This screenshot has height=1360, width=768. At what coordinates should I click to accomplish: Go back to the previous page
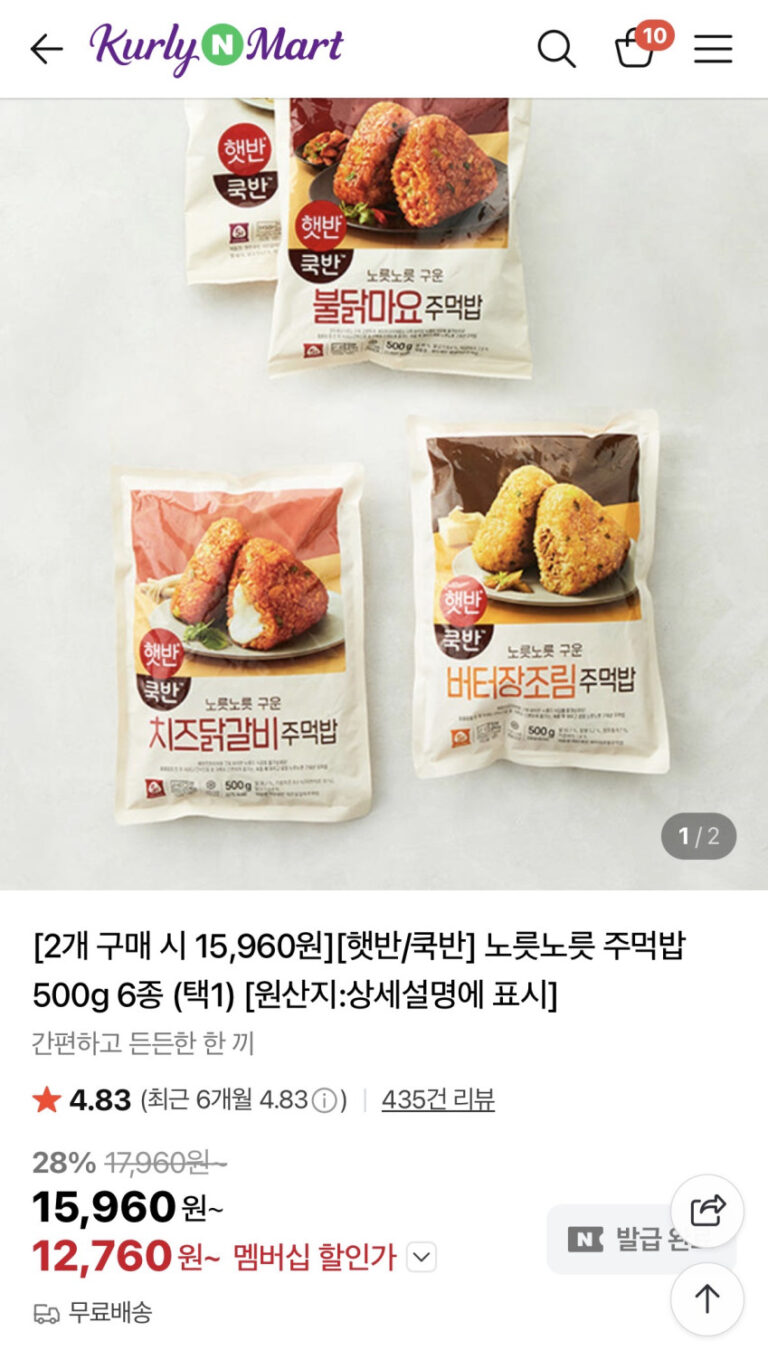coord(46,49)
